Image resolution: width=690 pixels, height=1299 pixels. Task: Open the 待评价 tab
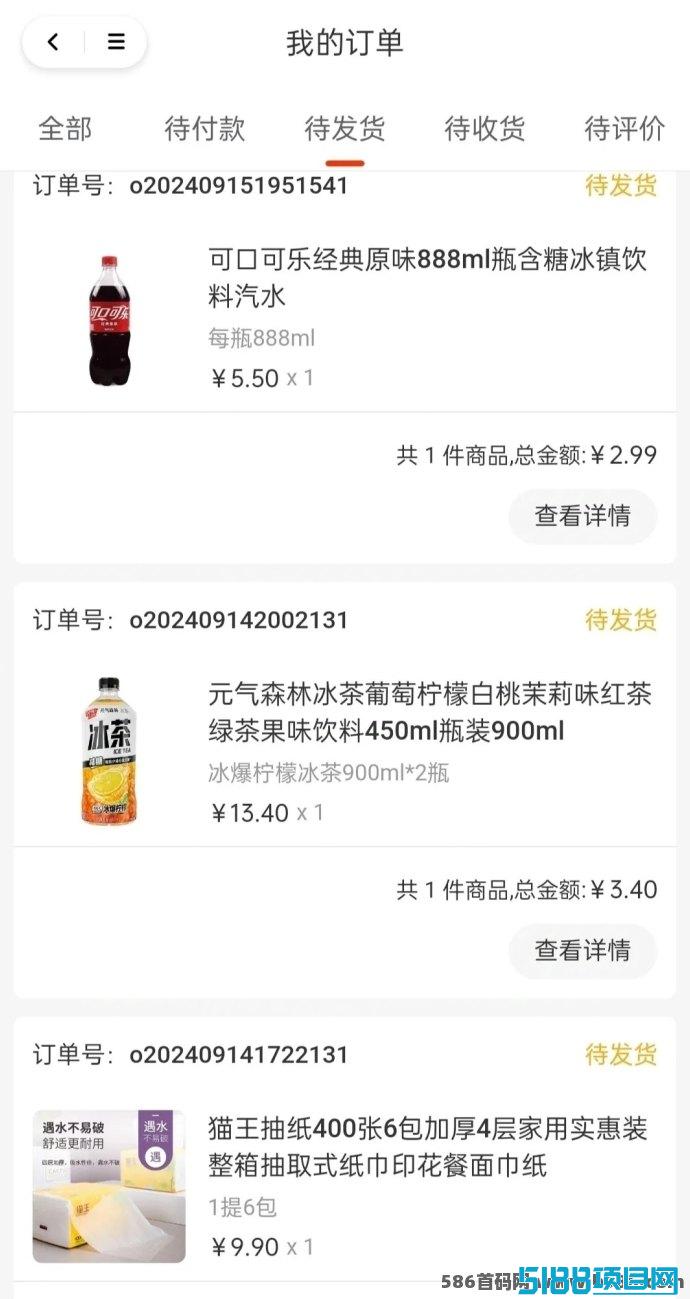(x=624, y=128)
